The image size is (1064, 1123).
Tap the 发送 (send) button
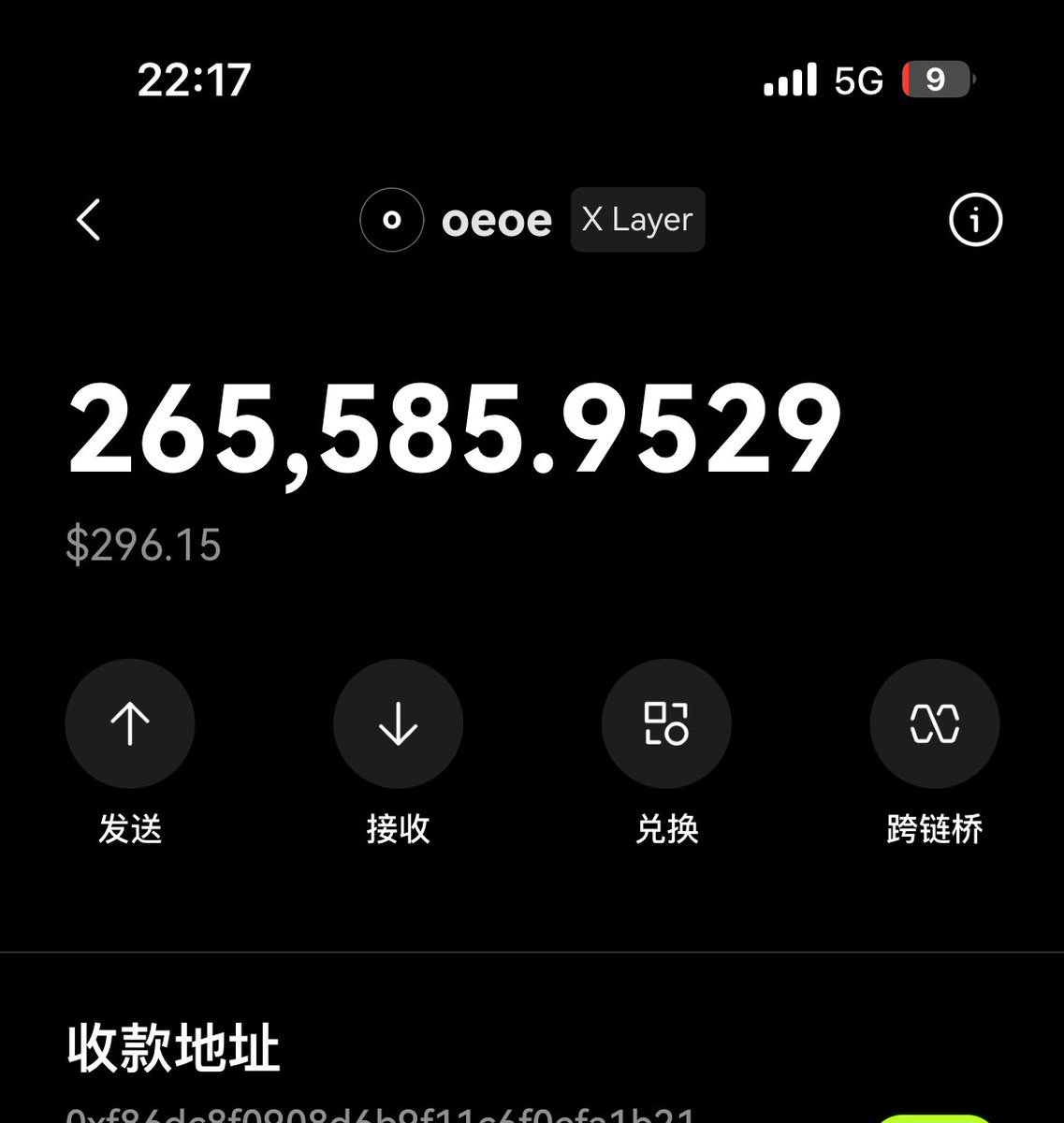pyautogui.click(x=130, y=723)
